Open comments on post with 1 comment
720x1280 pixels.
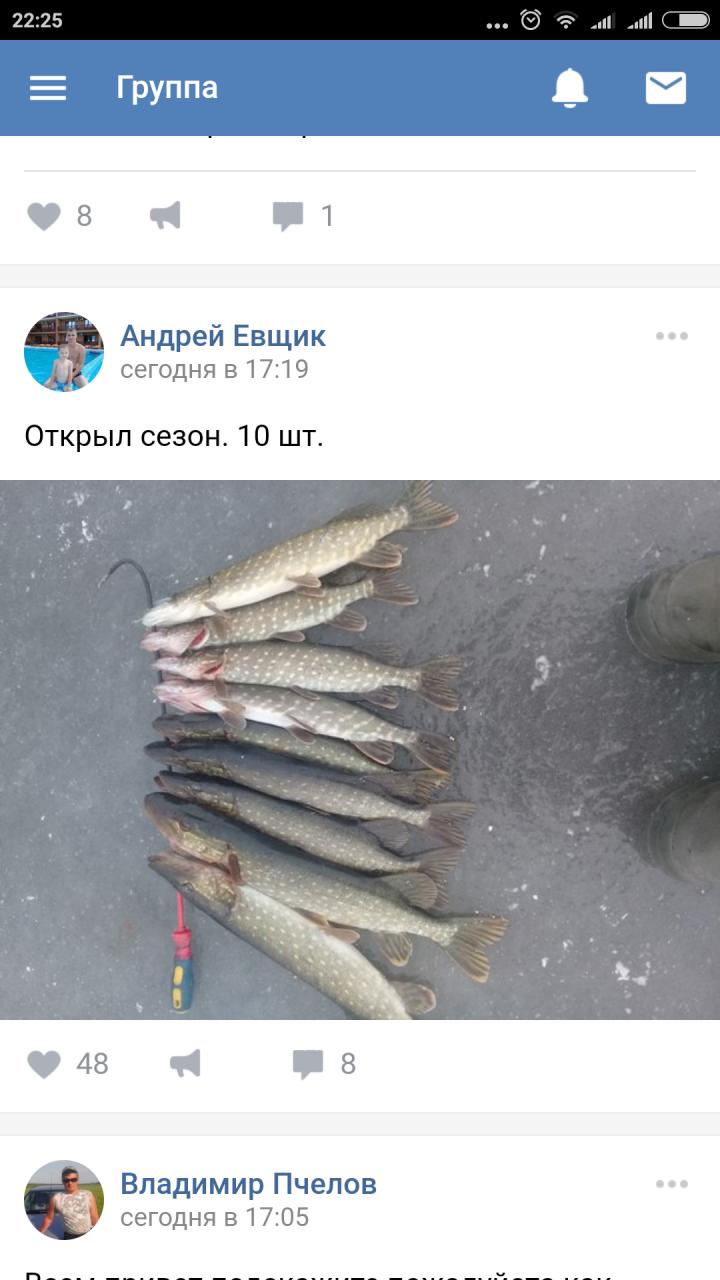click(x=288, y=216)
